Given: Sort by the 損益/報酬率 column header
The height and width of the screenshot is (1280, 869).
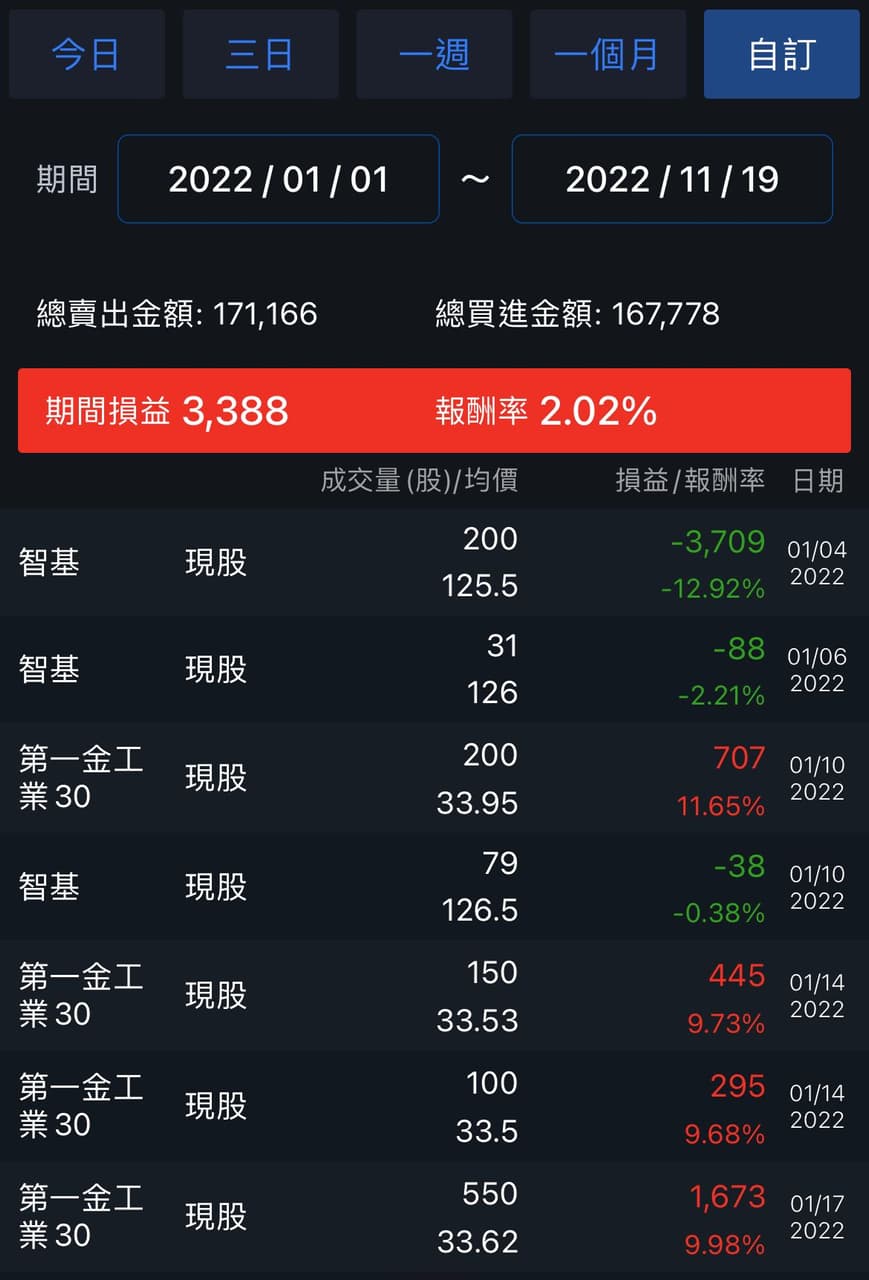Looking at the screenshot, I should click(690, 481).
